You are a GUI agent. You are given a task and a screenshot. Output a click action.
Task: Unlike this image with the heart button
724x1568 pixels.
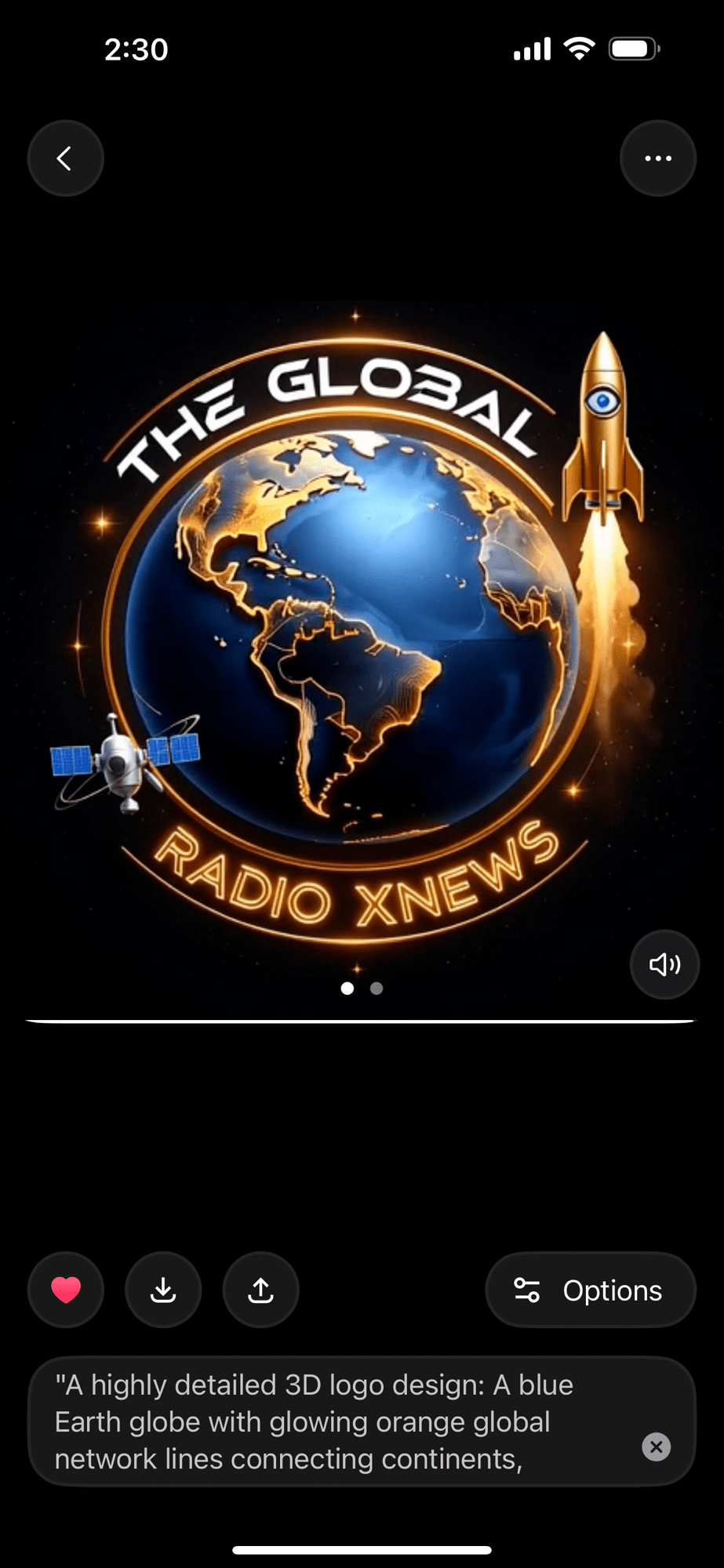pyautogui.click(x=66, y=1290)
